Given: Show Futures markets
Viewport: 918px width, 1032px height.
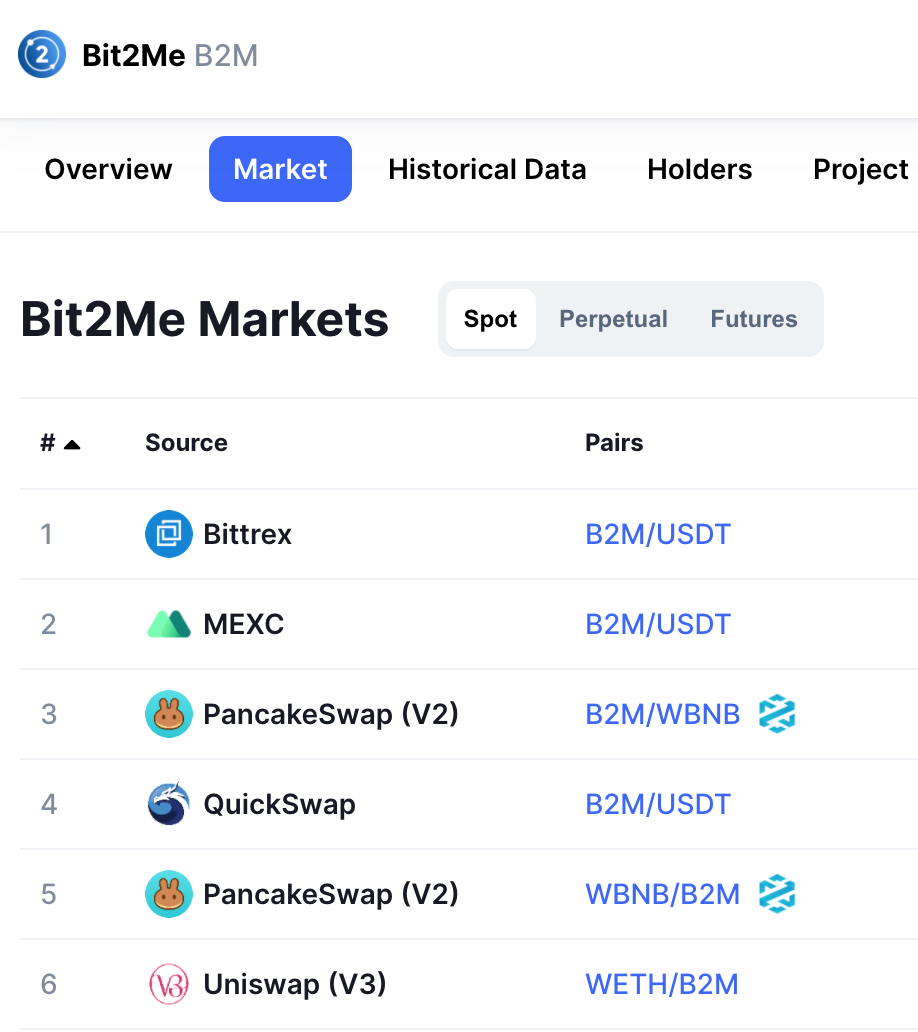Looking at the screenshot, I should pyautogui.click(x=753, y=319).
